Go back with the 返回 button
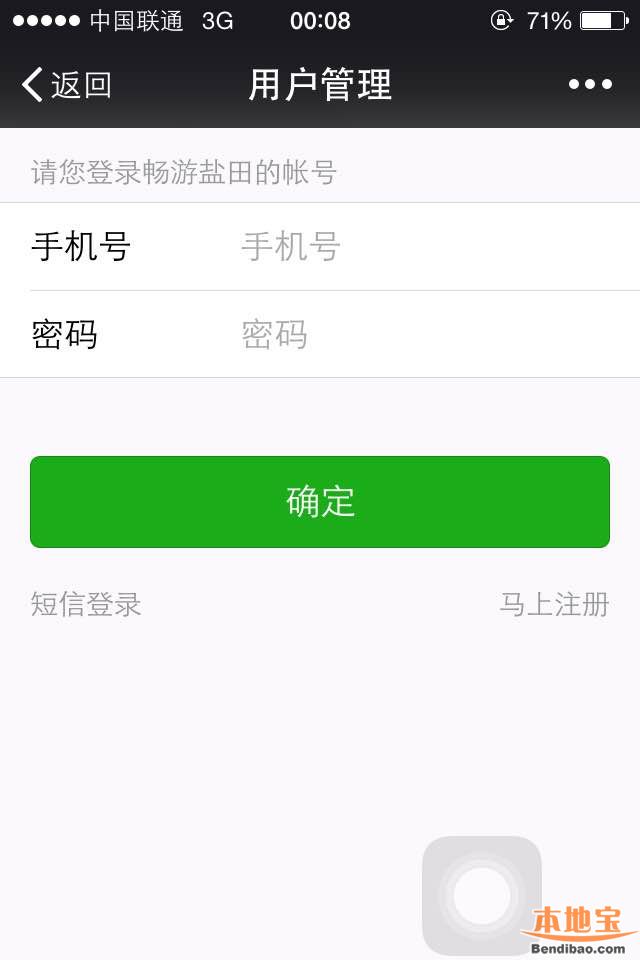This screenshot has height=960, width=640. (x=67, y=86)
